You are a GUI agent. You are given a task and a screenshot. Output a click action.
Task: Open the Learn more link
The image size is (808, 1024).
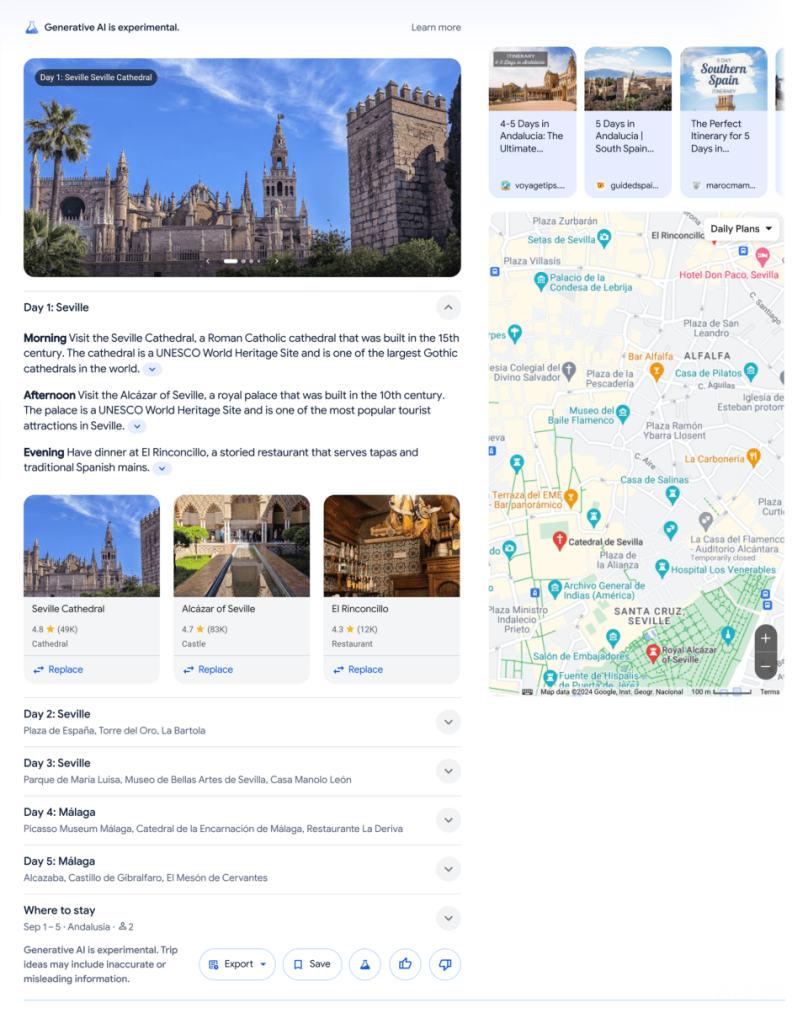click(436, 27)
